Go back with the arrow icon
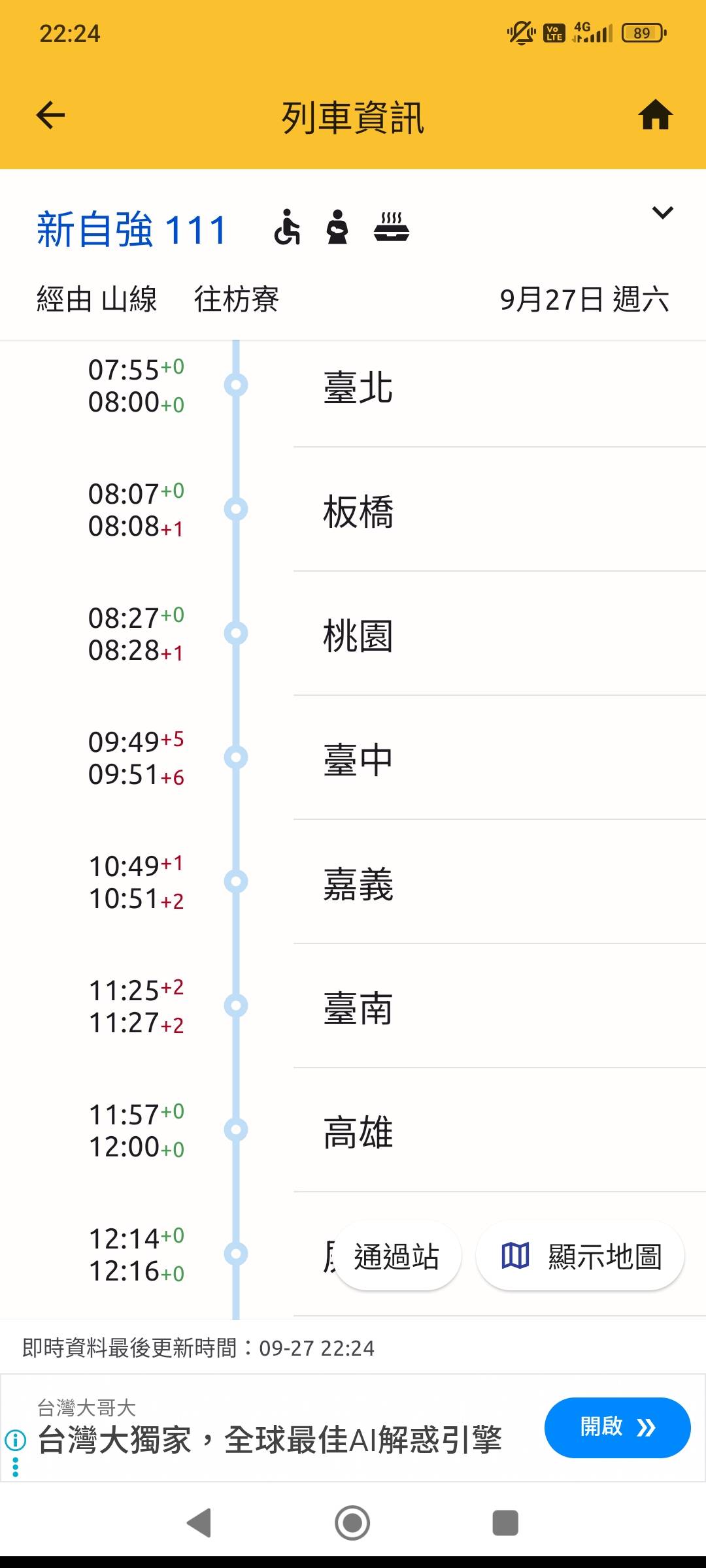This screenshot has width=706, height=1568. coord(50,116)
